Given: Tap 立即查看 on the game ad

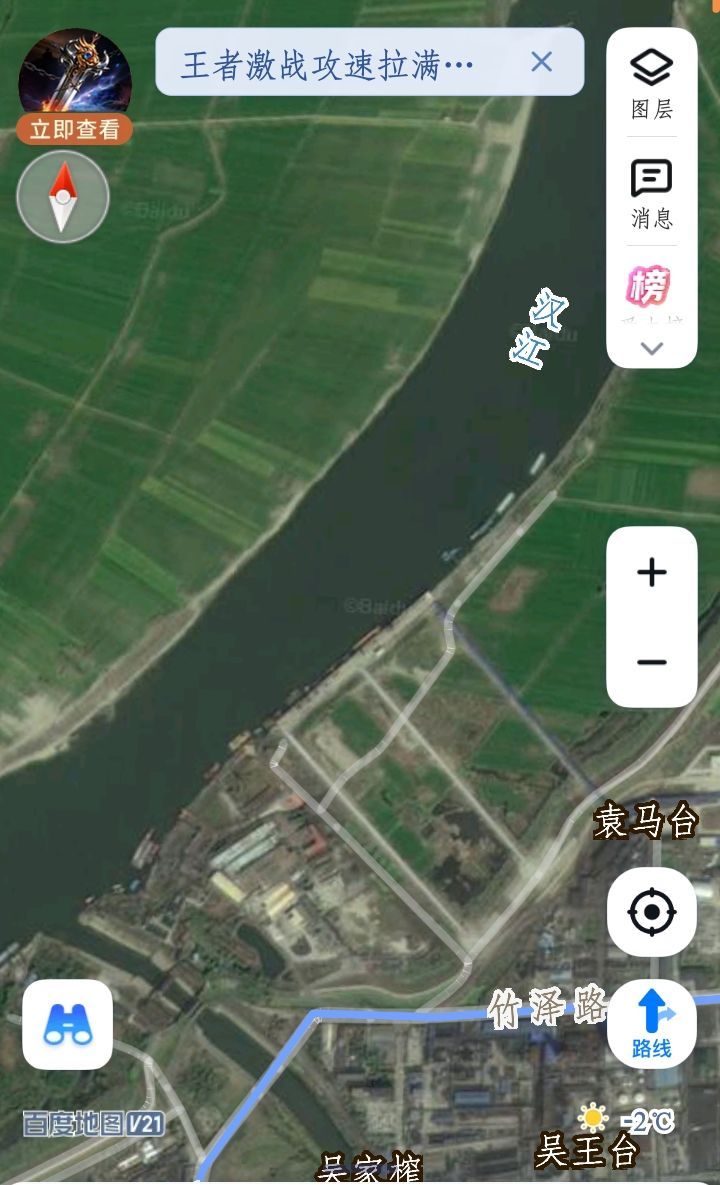Looking at the screenshot, I should [x=74, y=129].
